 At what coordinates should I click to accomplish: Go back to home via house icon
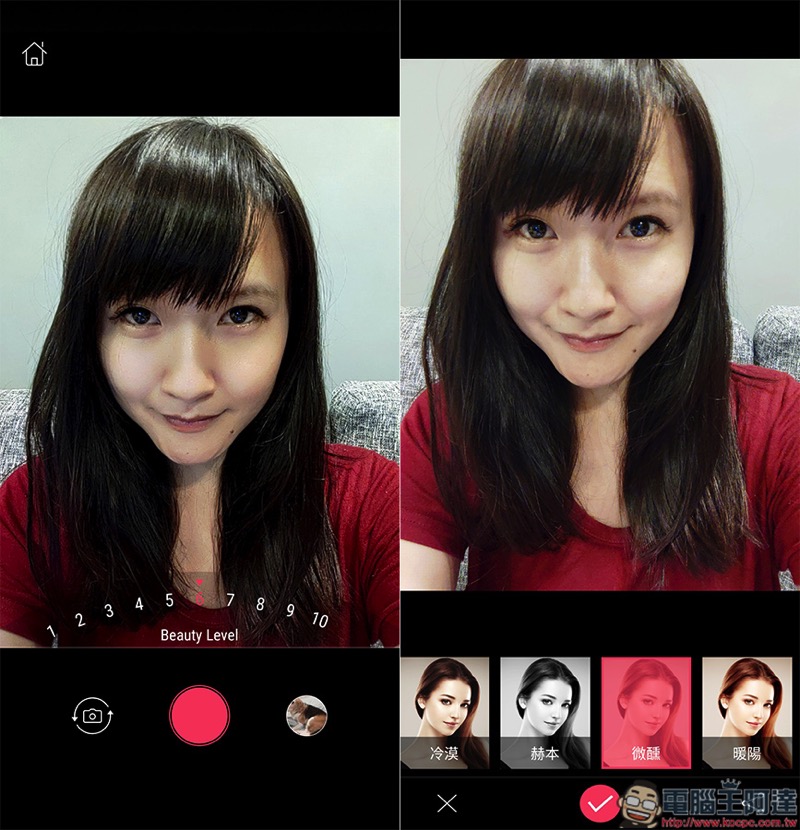[34, 54]
